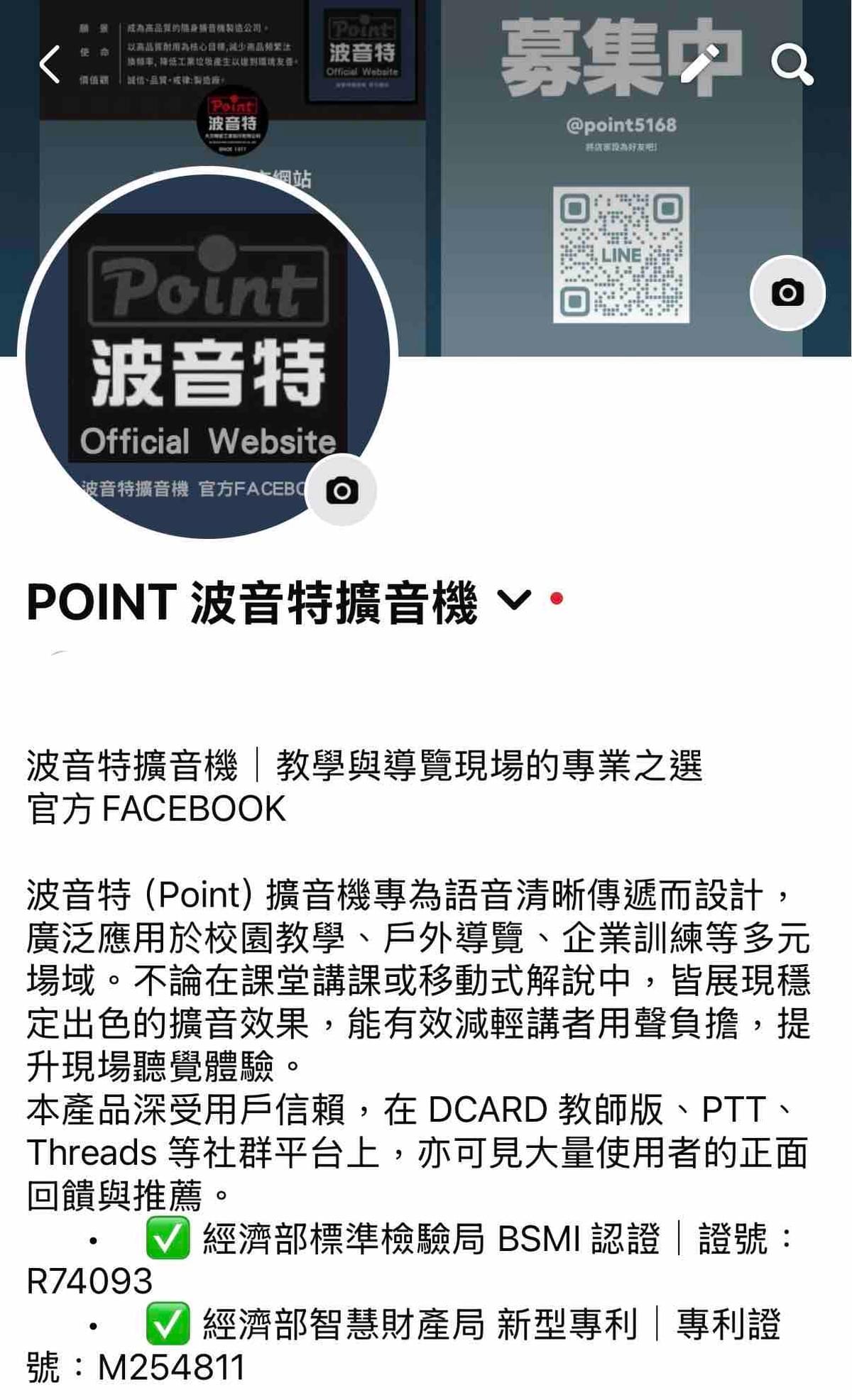This screenshot has height=1400, width=852.
Task: Go back using the top-left arrow
Action: coord(50,65)
